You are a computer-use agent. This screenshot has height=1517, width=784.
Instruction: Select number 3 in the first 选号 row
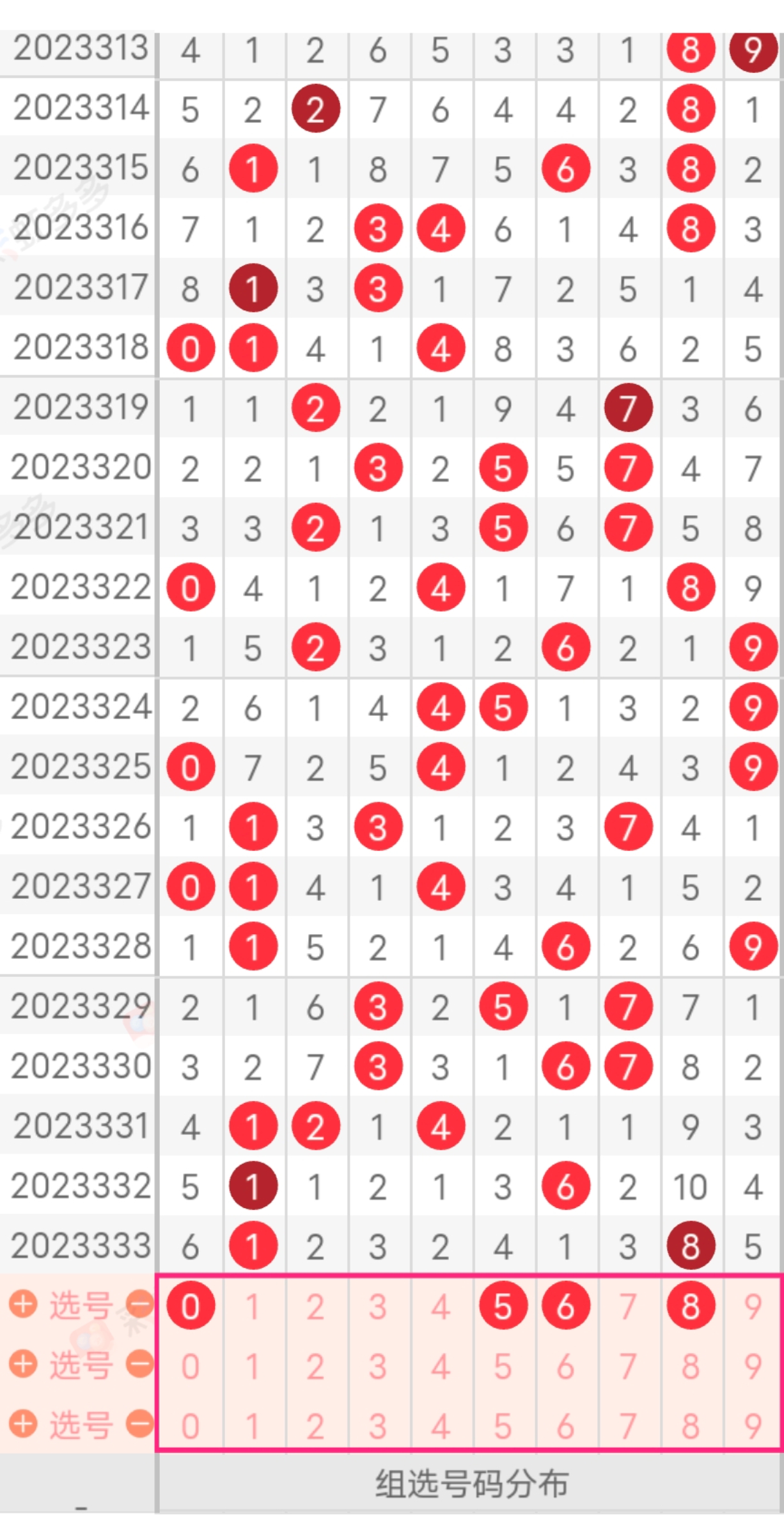click(377, 1306)
